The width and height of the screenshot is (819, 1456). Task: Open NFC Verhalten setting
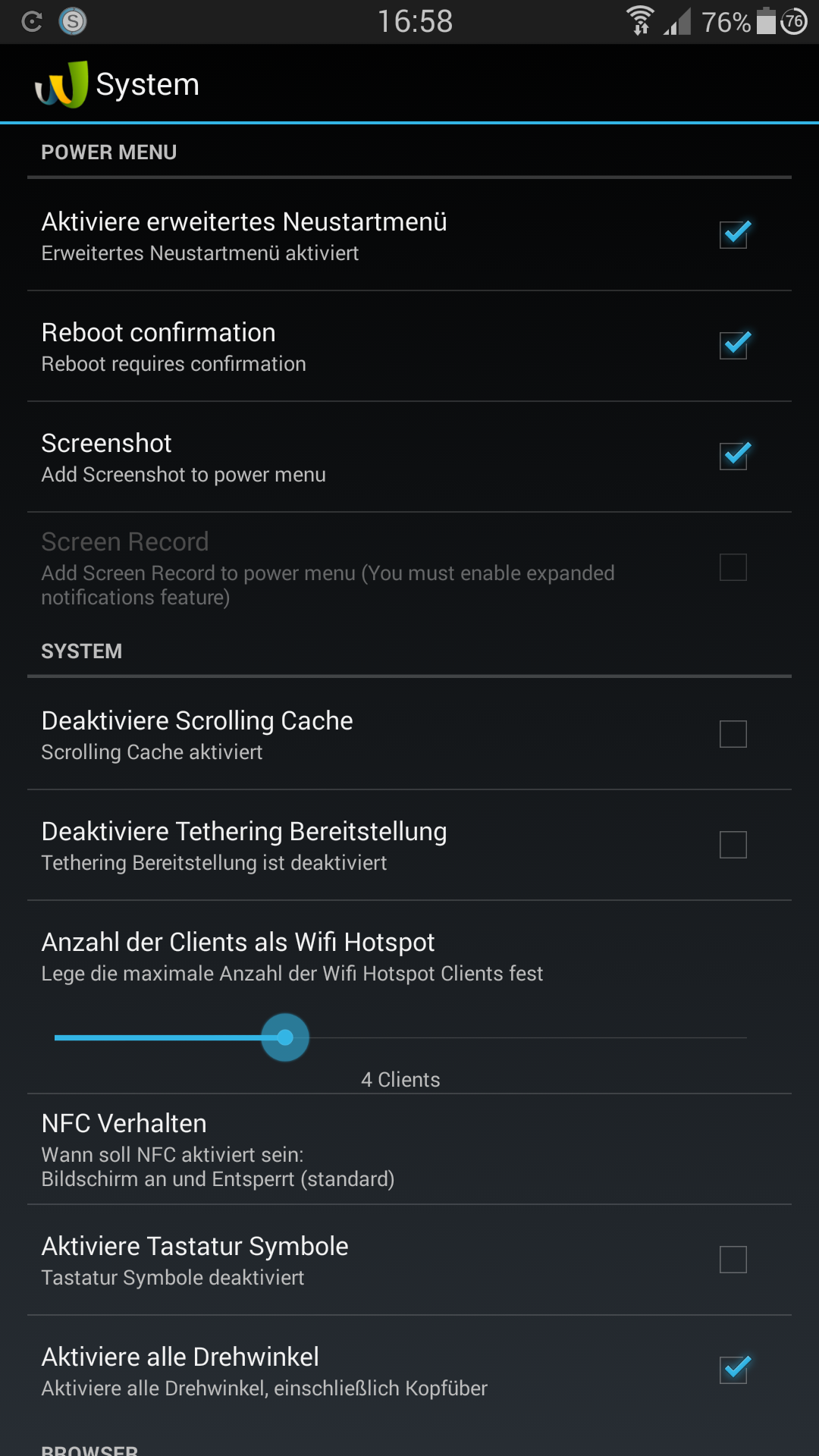[x=409, y=1149]
